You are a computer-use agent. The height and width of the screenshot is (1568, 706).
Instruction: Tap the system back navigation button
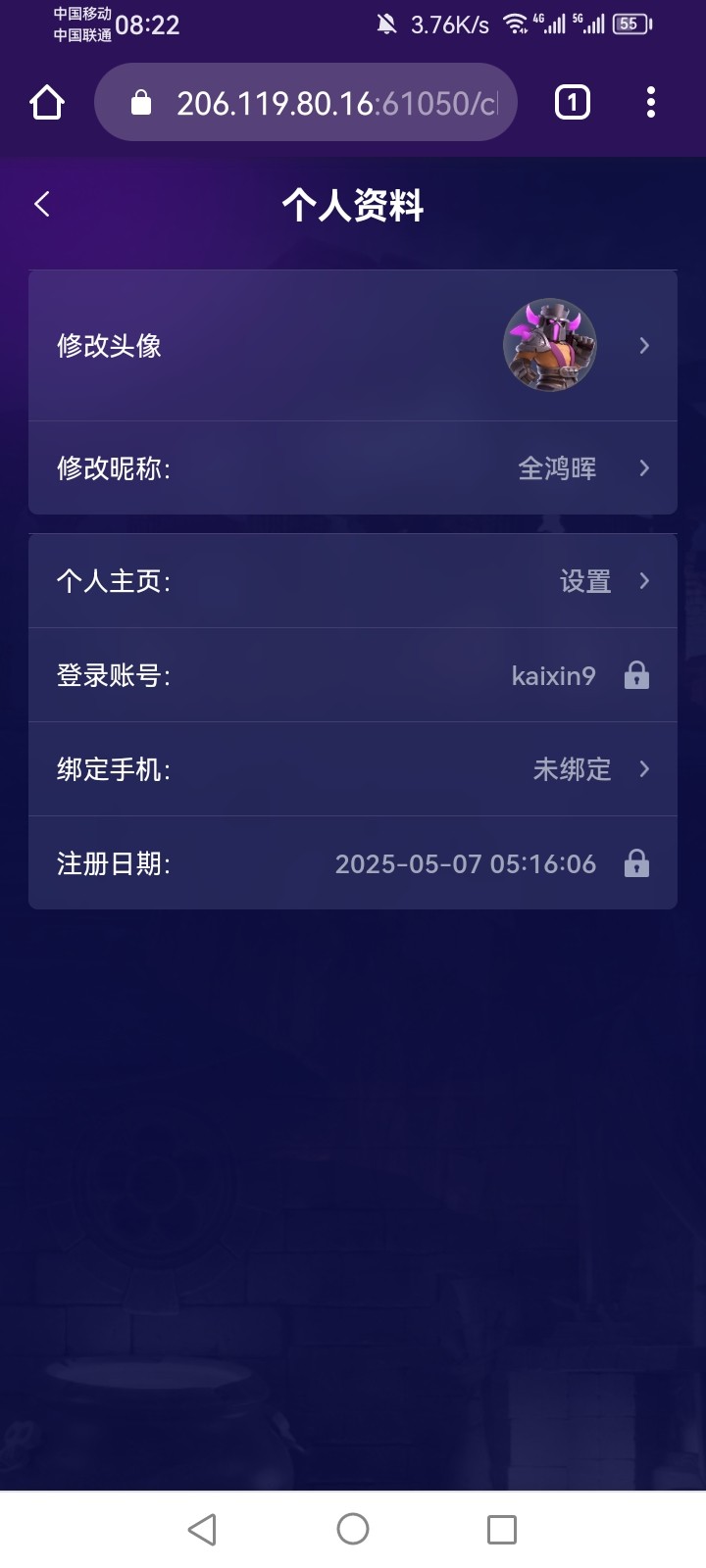point(202,1529)
